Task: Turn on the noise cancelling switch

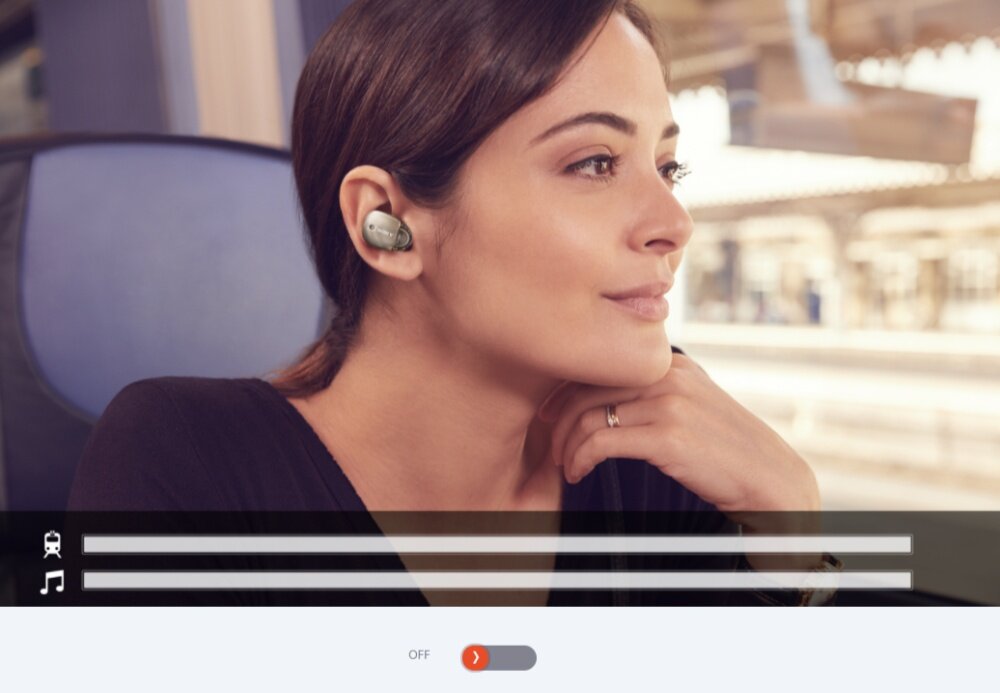Action: (498, 657)
